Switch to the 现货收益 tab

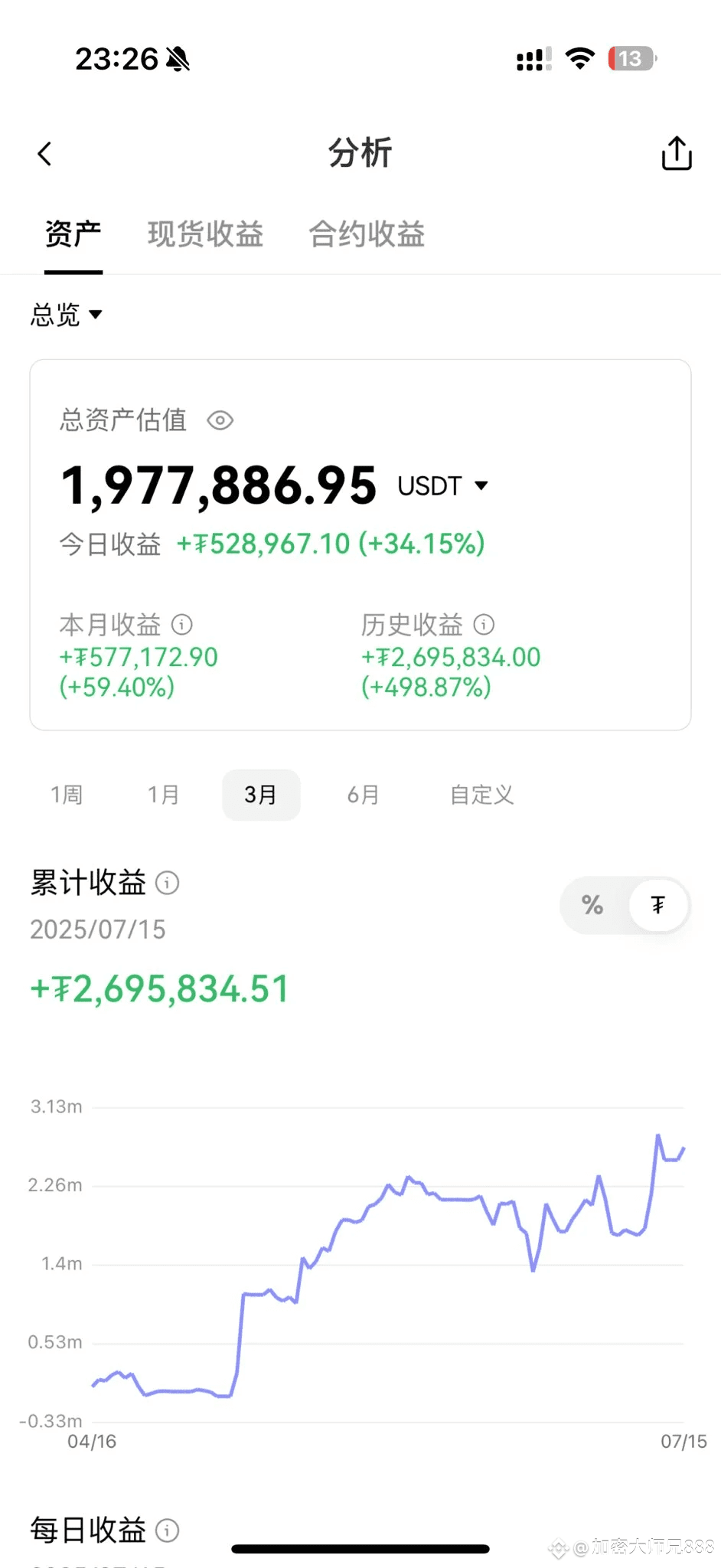205,234
